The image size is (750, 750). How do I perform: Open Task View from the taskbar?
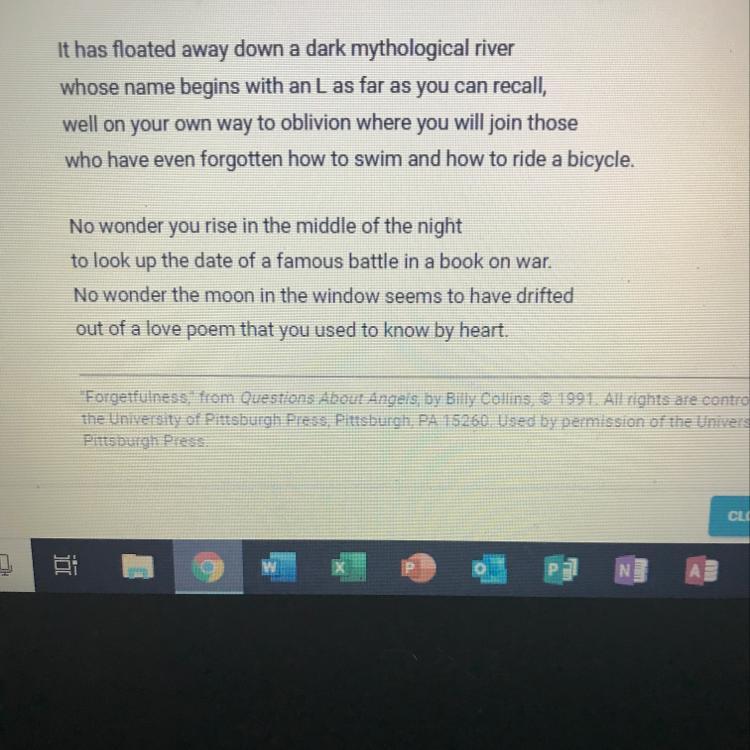pos(66,565)
